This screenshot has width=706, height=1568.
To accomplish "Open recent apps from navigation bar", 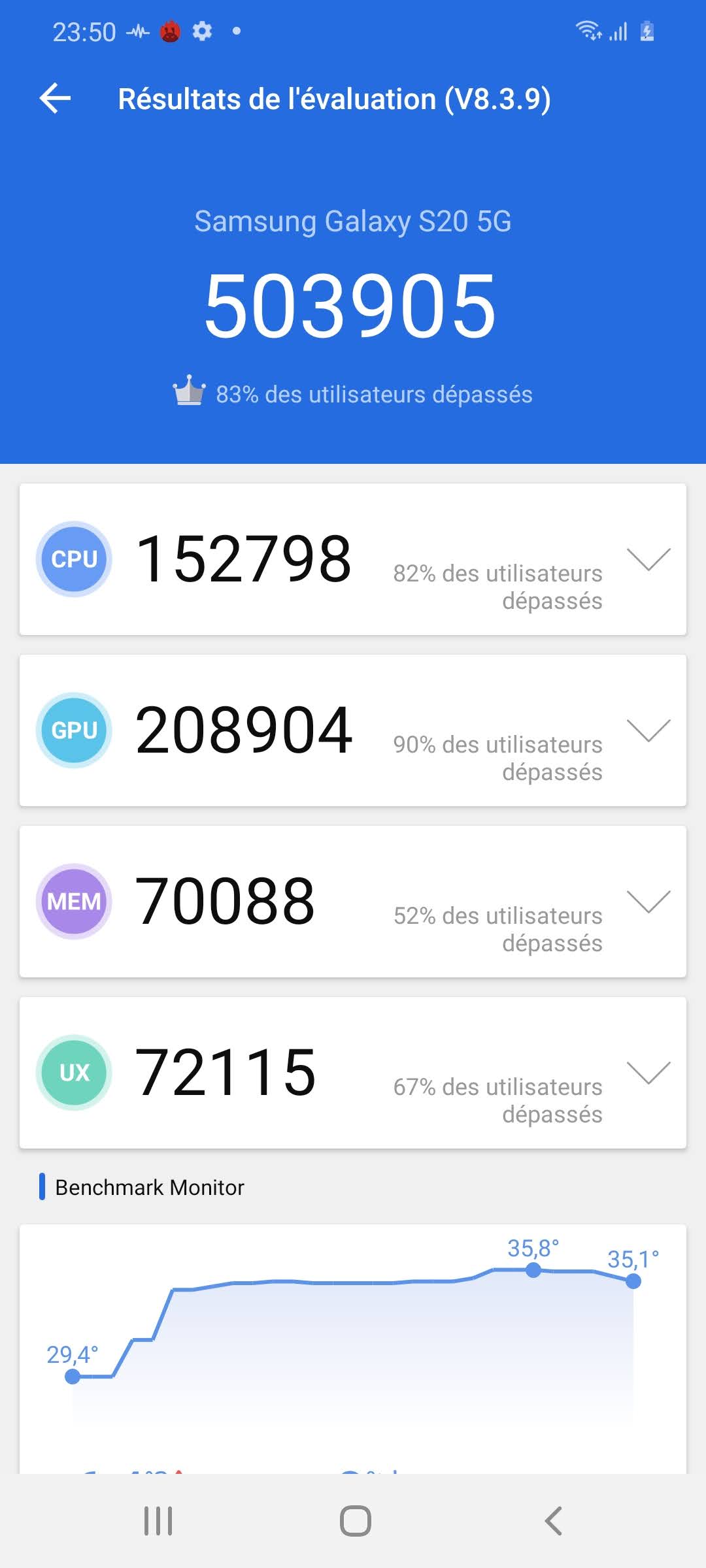I will (158, 1521).
